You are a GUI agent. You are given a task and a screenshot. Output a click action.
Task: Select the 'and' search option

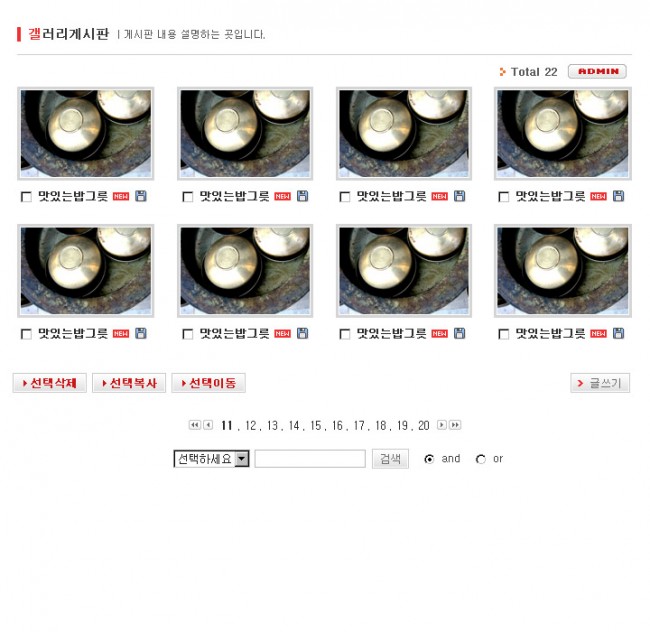click(x=429, y=459)
